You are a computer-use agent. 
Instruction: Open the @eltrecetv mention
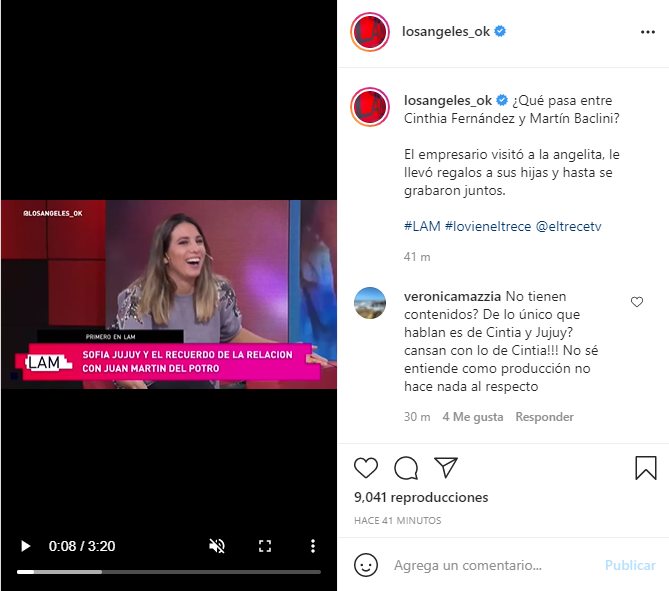tap(568, 227)
